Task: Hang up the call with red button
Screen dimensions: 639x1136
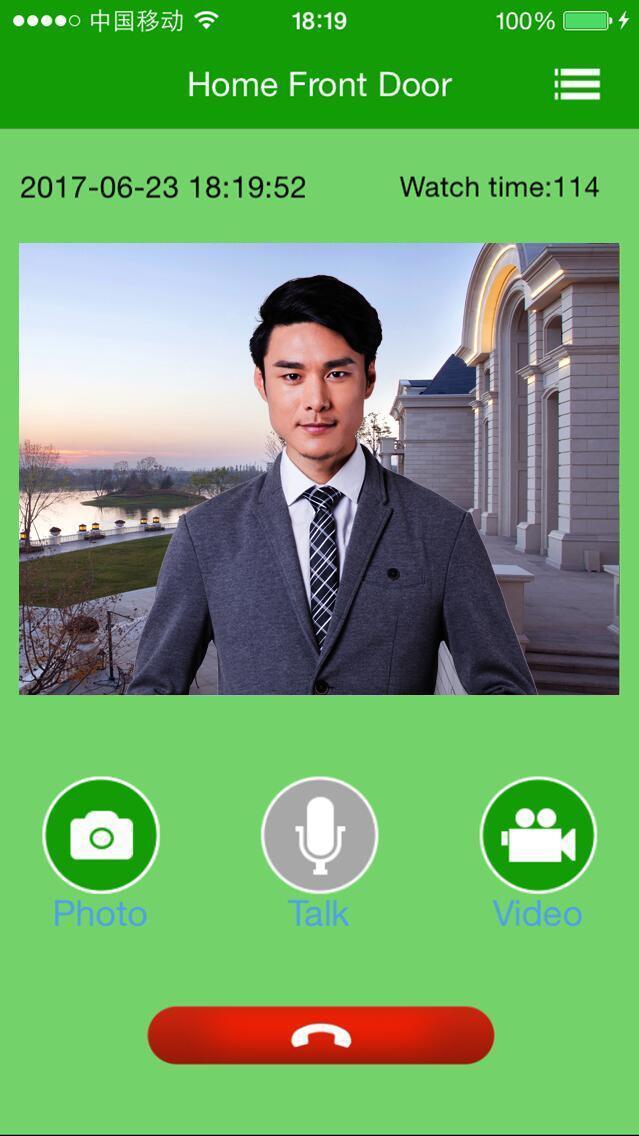Action: click(x=320, y=1036)
